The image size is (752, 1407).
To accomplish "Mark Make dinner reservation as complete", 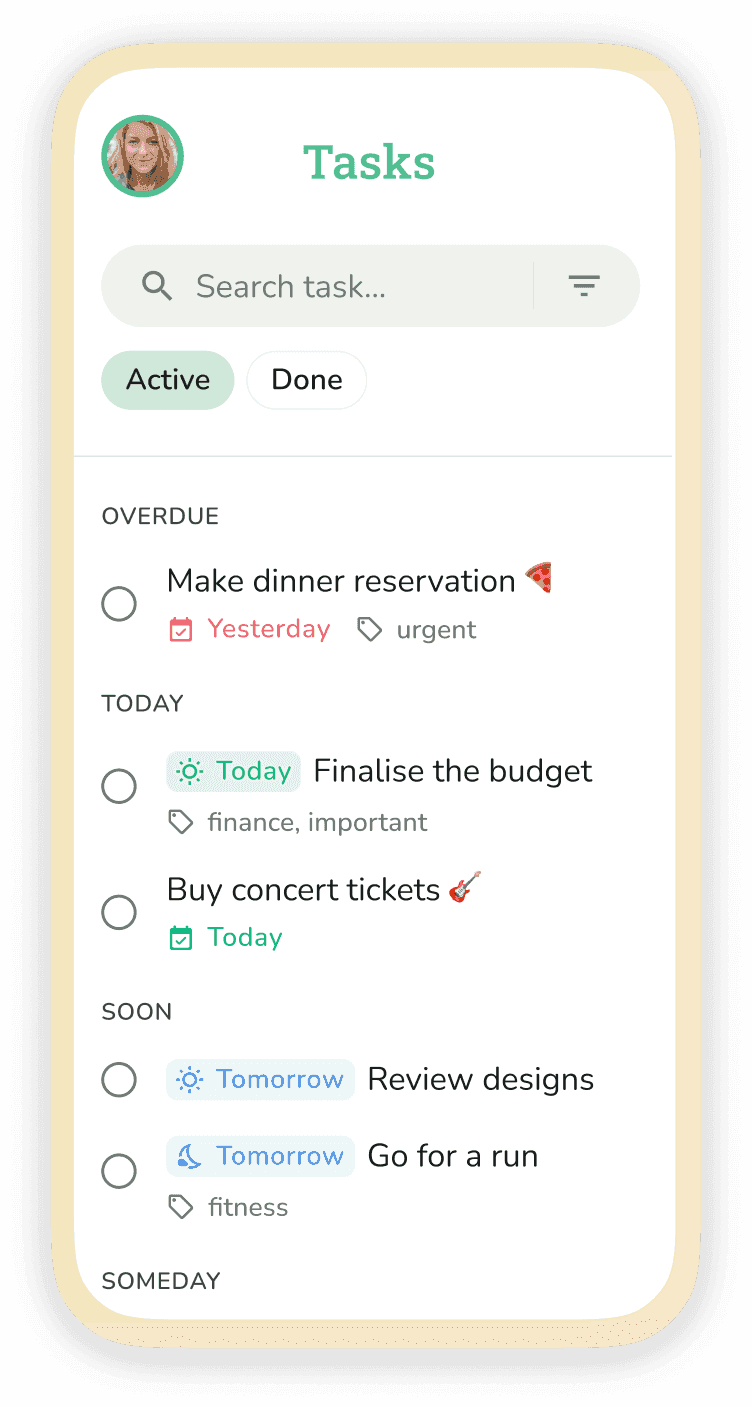I will 119,604.
